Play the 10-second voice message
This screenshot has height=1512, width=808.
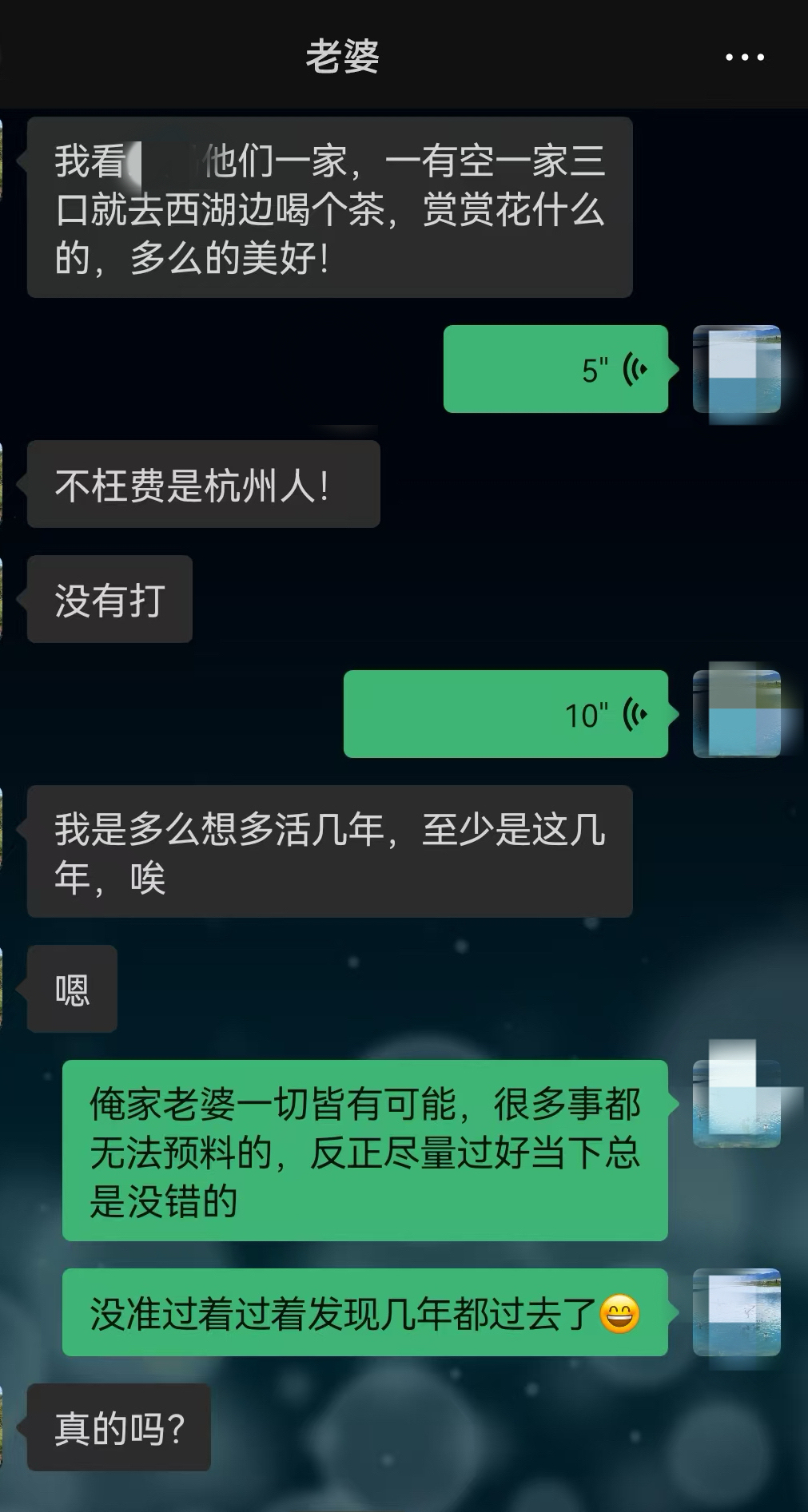point(505,714)
